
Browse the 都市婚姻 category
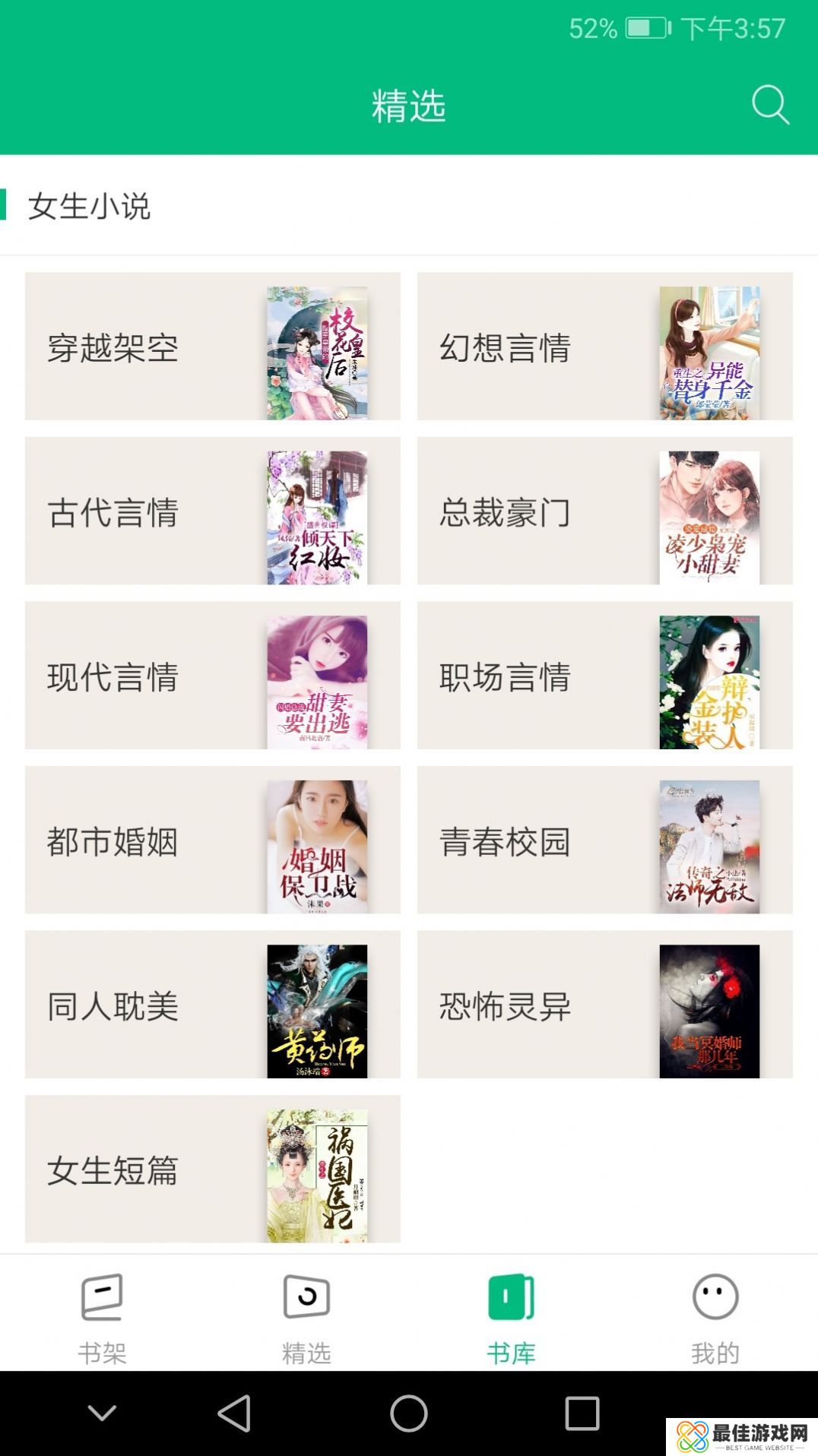coord(213,840)
